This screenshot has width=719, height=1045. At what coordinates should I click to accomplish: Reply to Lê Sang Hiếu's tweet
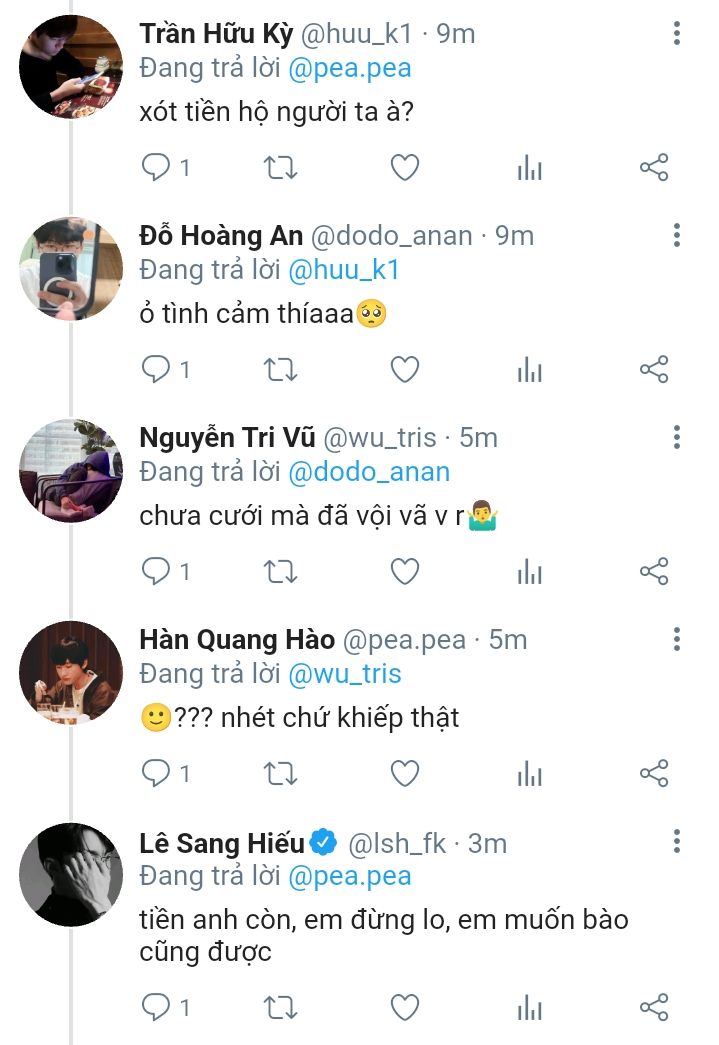[156, 1006]
